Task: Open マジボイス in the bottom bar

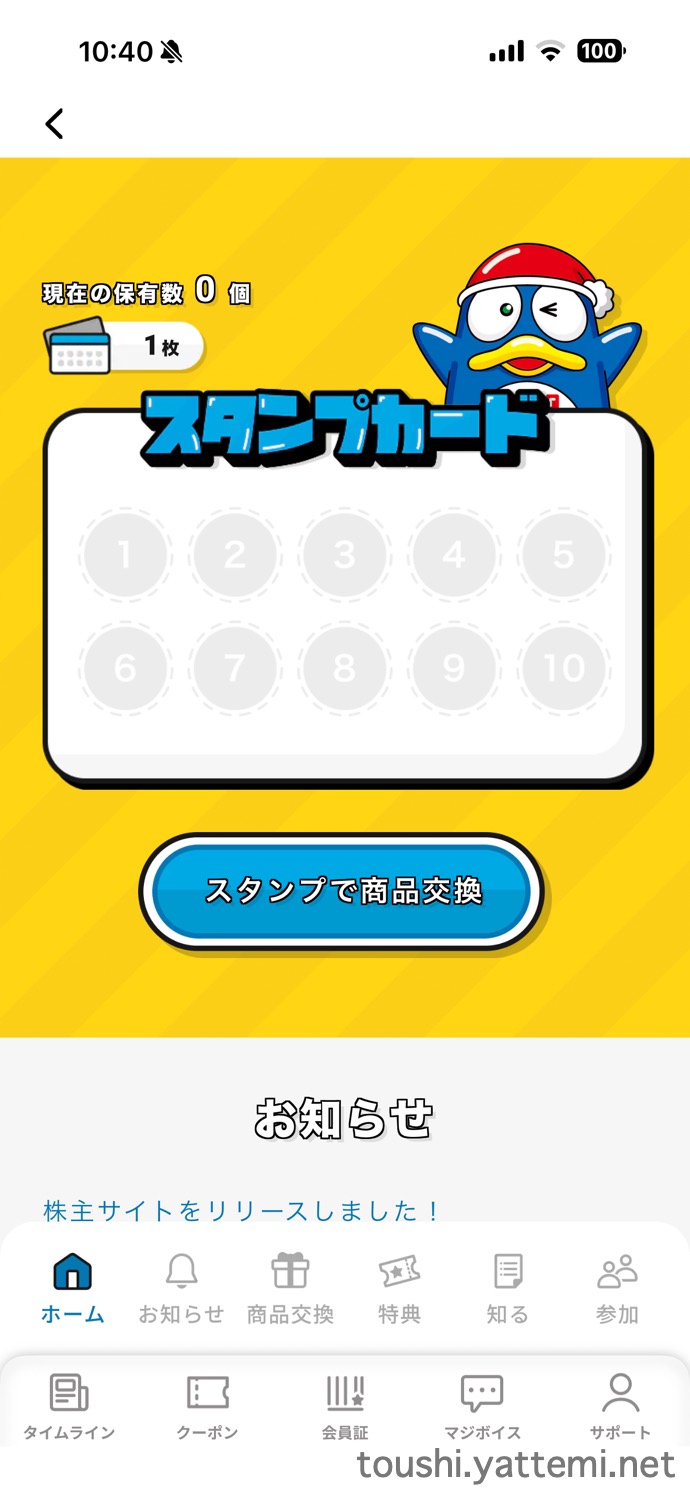Action: click(x=482, y=1406)
